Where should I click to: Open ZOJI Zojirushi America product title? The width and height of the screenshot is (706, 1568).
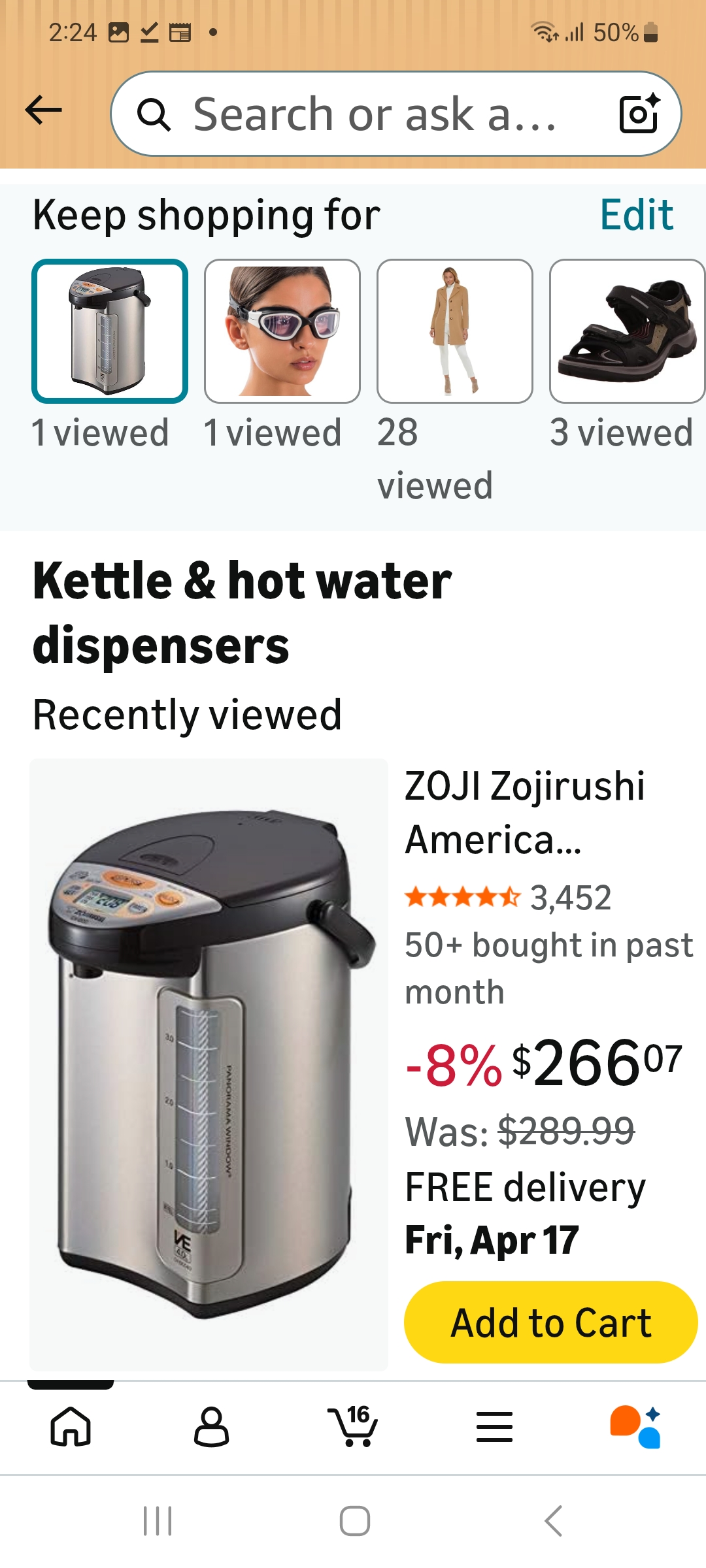click(x=524, y=812)
